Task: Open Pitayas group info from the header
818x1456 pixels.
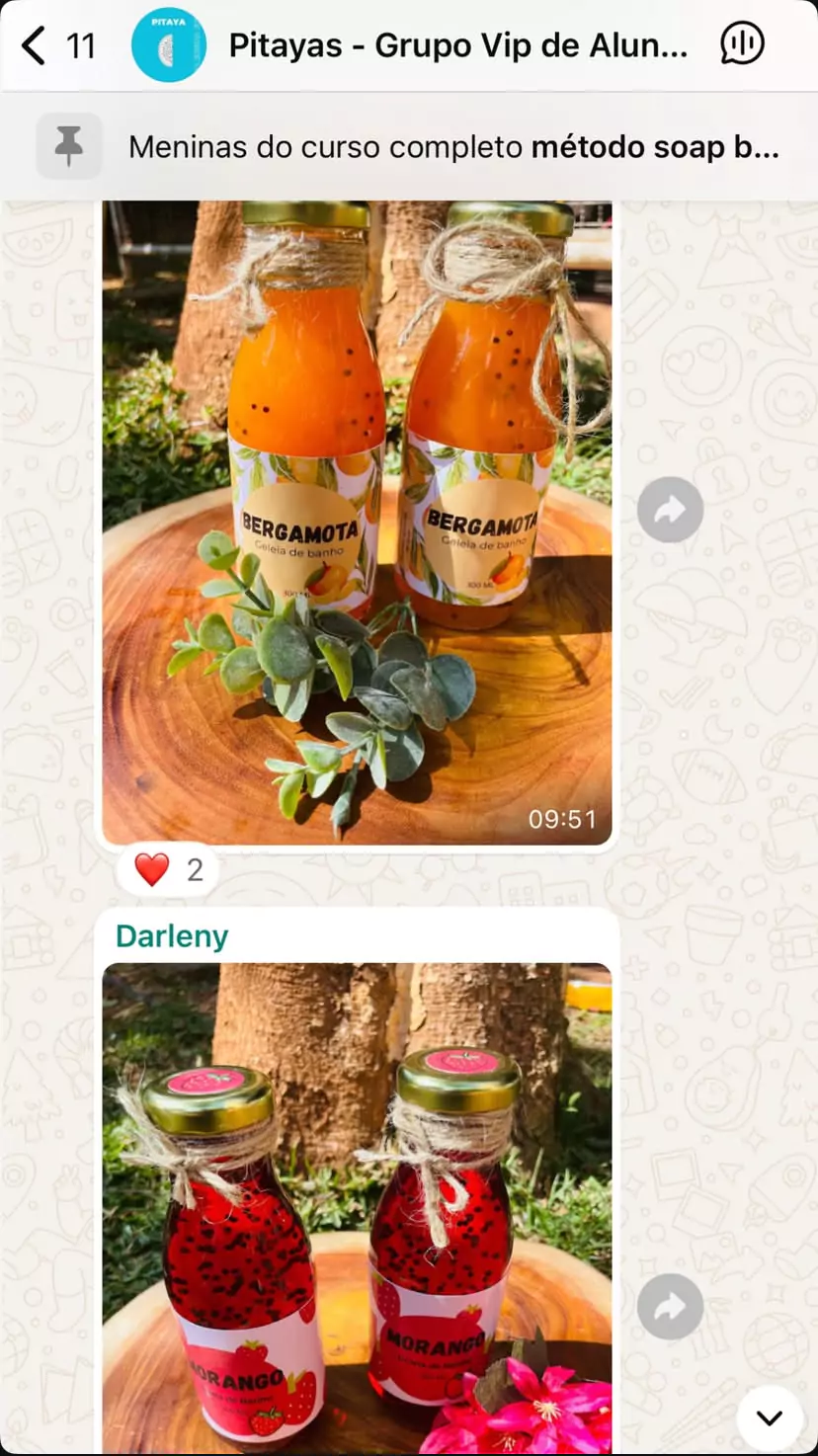Action: [x=456, y=45]
